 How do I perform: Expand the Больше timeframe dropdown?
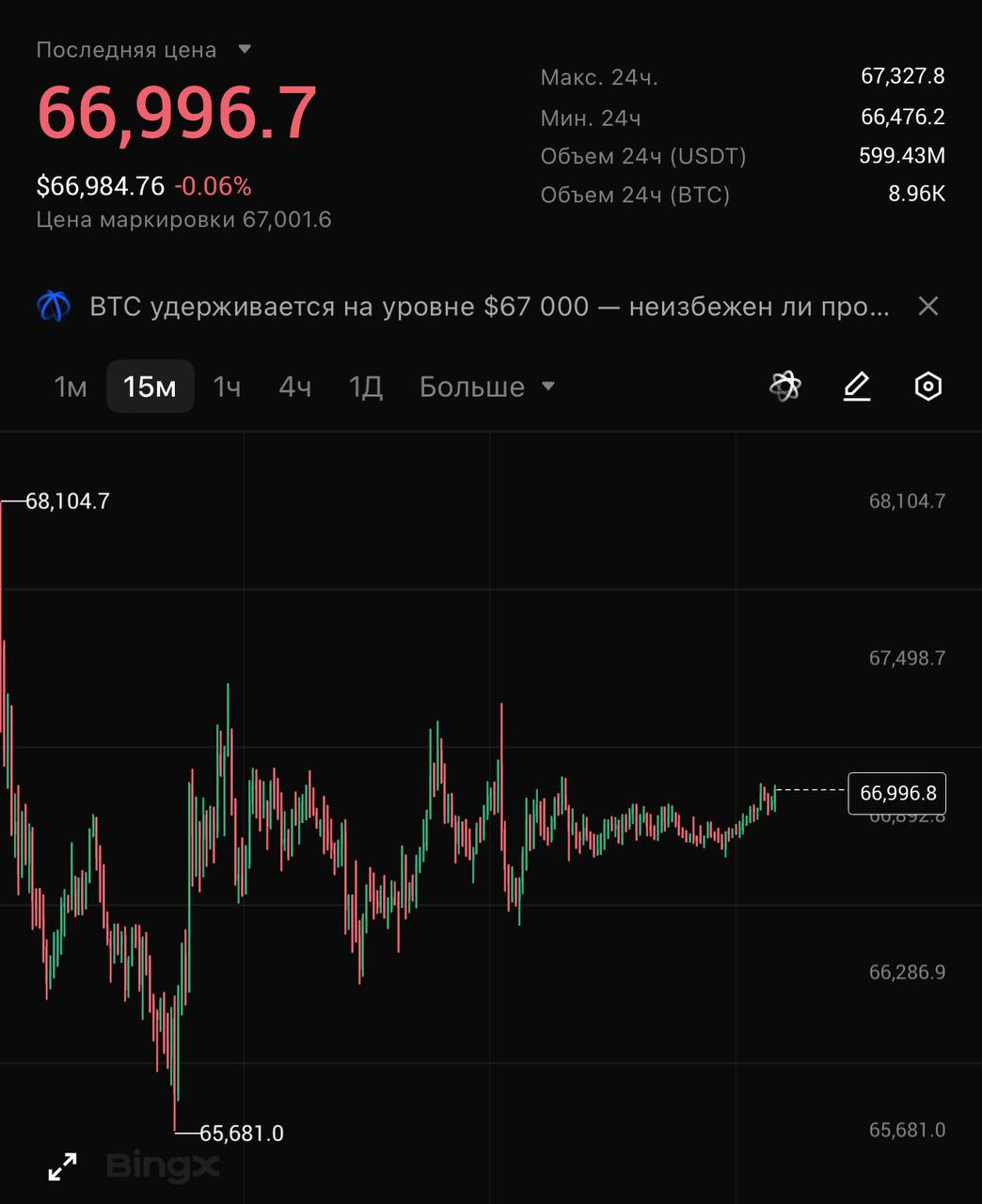pyautogui.click(x=486, y=387)
